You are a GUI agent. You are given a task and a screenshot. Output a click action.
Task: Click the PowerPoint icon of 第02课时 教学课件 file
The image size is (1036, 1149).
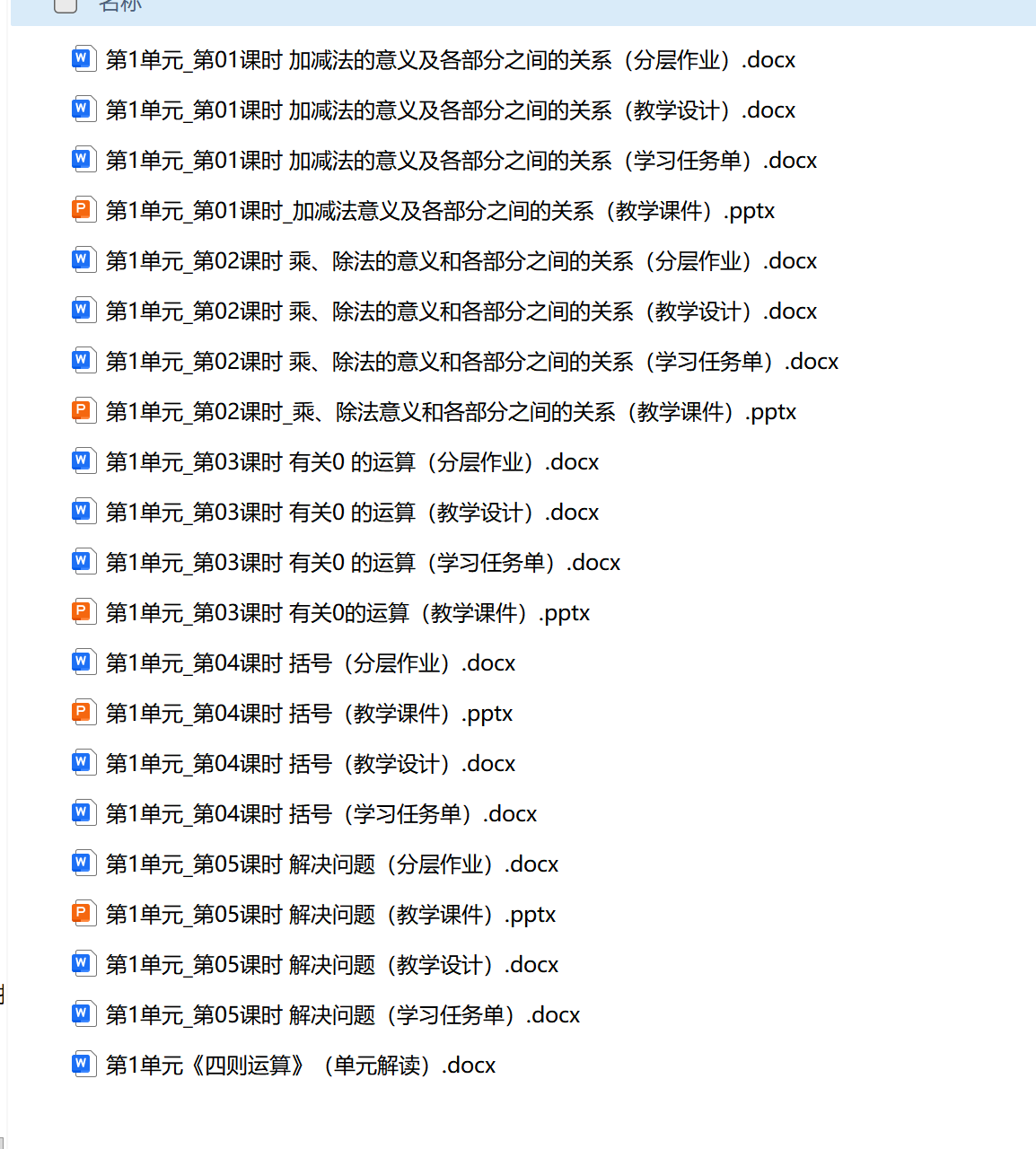click(x=83, y=410)
